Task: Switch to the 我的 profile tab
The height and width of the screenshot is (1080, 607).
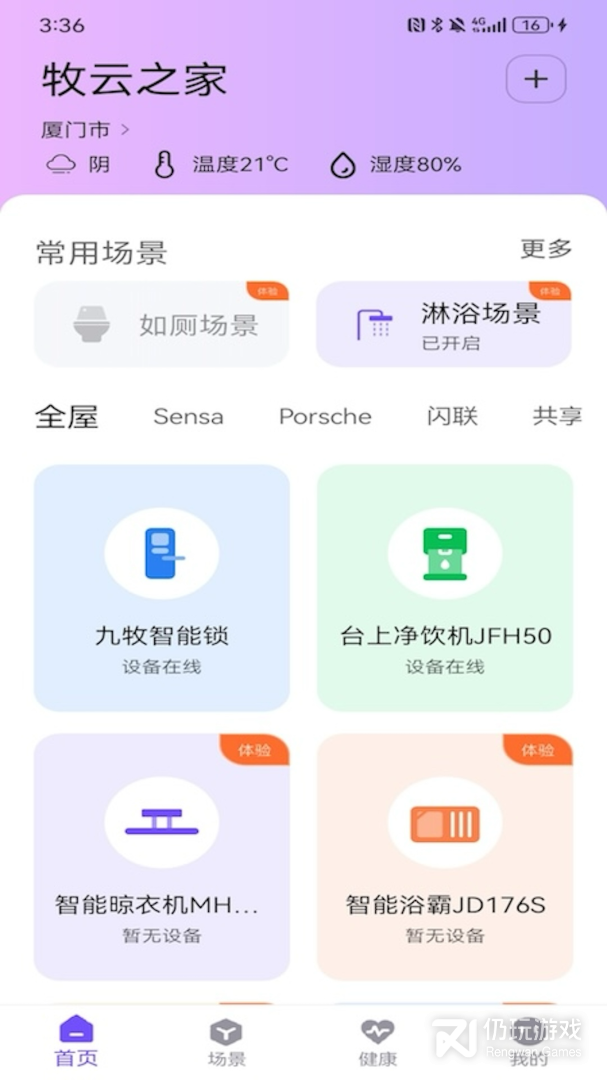Action: (x=528, y=1041)
